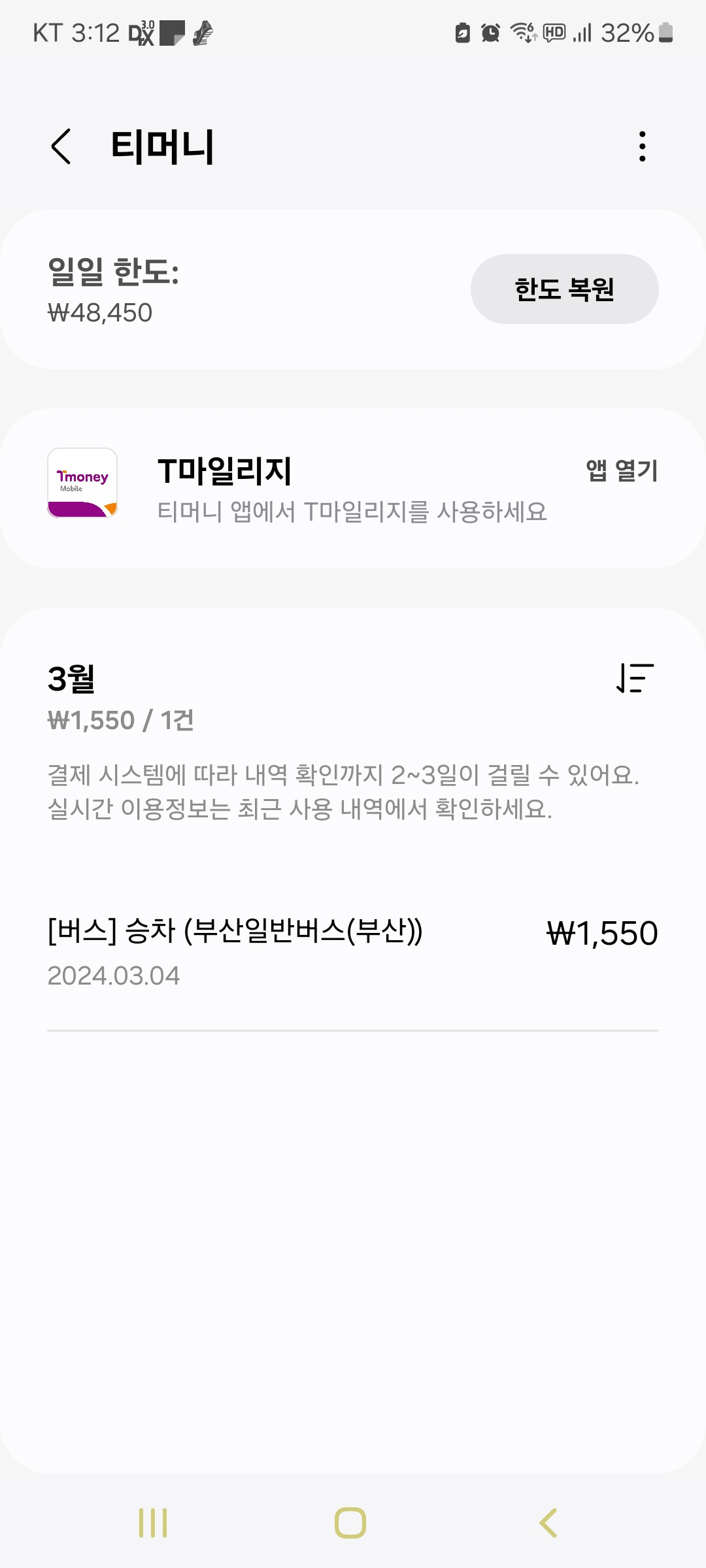Show recent apps from navigation bar

click(x=153, y=1523)
